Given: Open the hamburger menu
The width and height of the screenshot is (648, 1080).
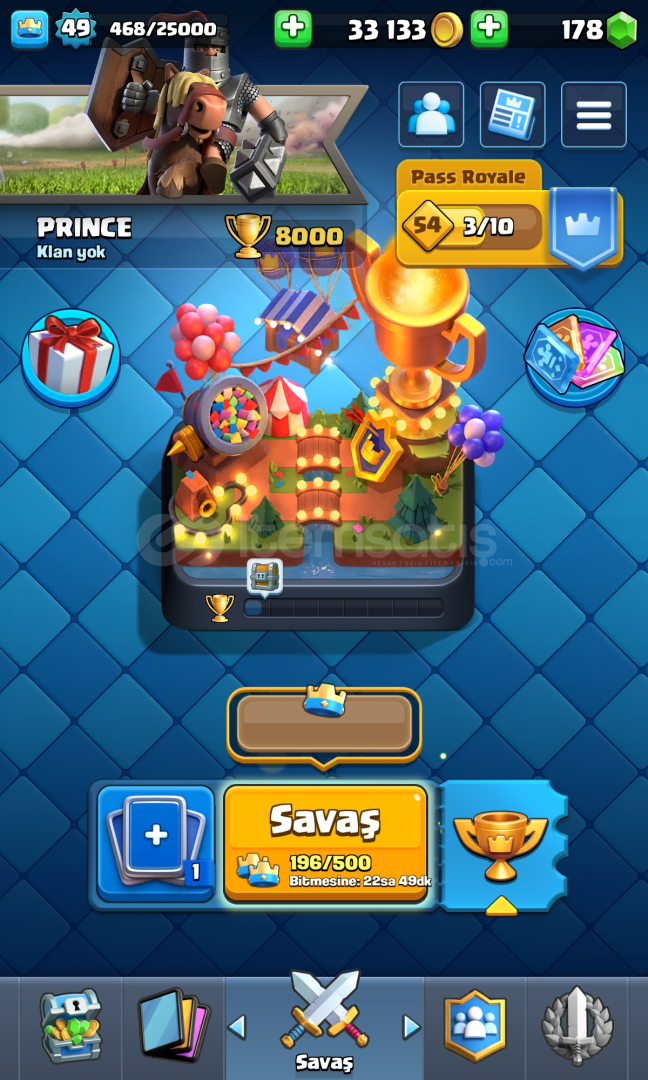Looking at the screenshot, I should tap(594, 114).
